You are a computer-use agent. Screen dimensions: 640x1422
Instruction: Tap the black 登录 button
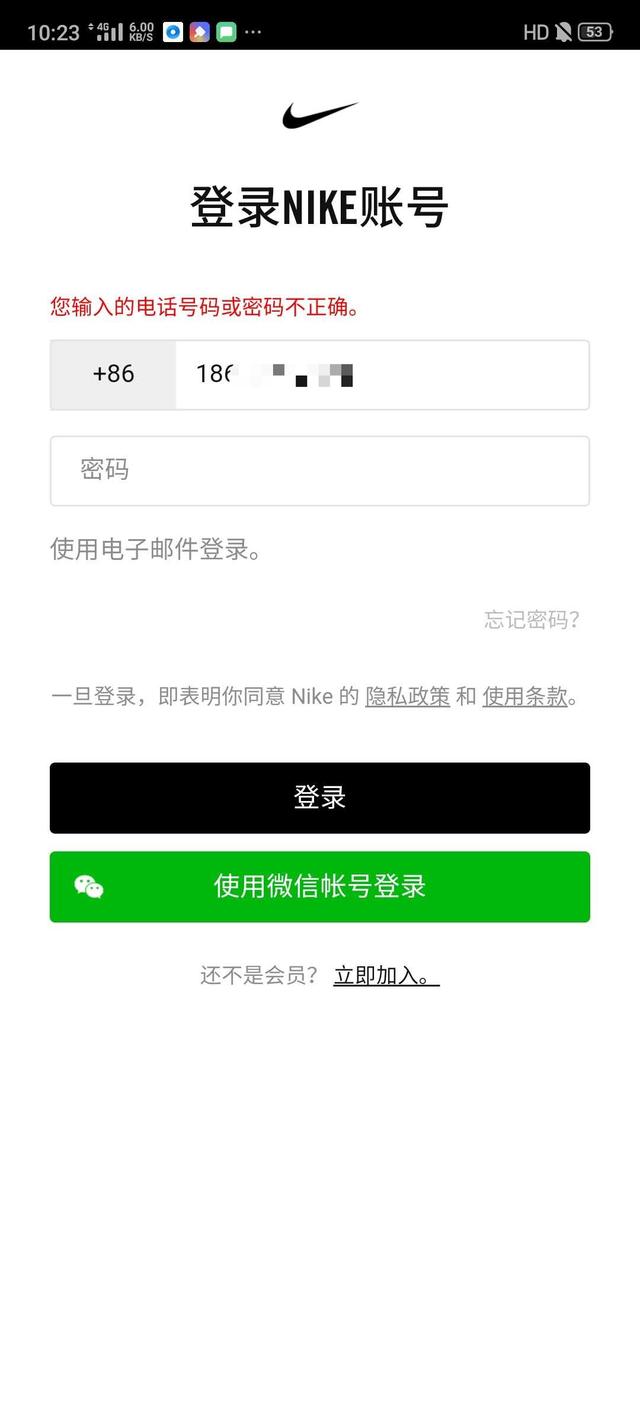320,797
